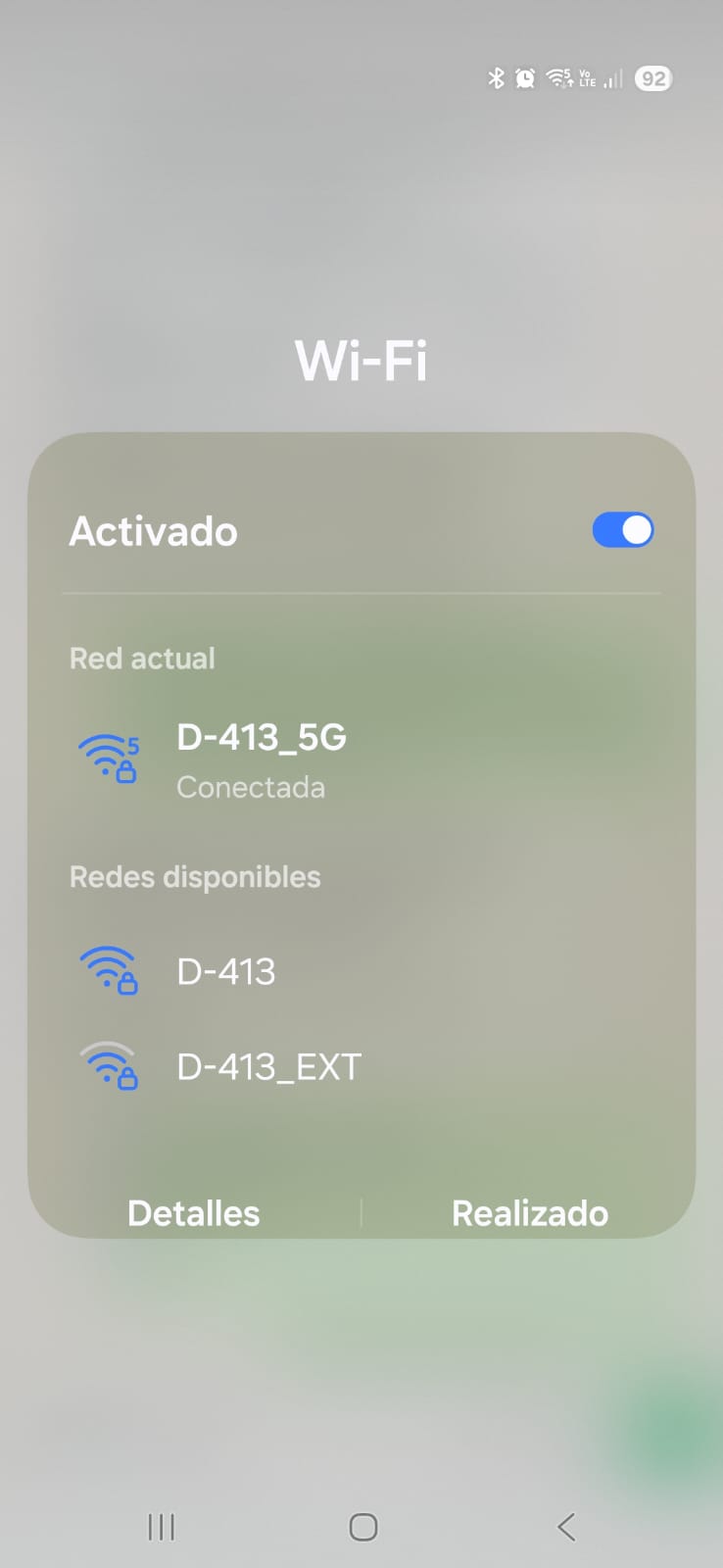The image size is (723, 1568).
Task: Connect to the D-413 network
Action: (x=225, y=971)
